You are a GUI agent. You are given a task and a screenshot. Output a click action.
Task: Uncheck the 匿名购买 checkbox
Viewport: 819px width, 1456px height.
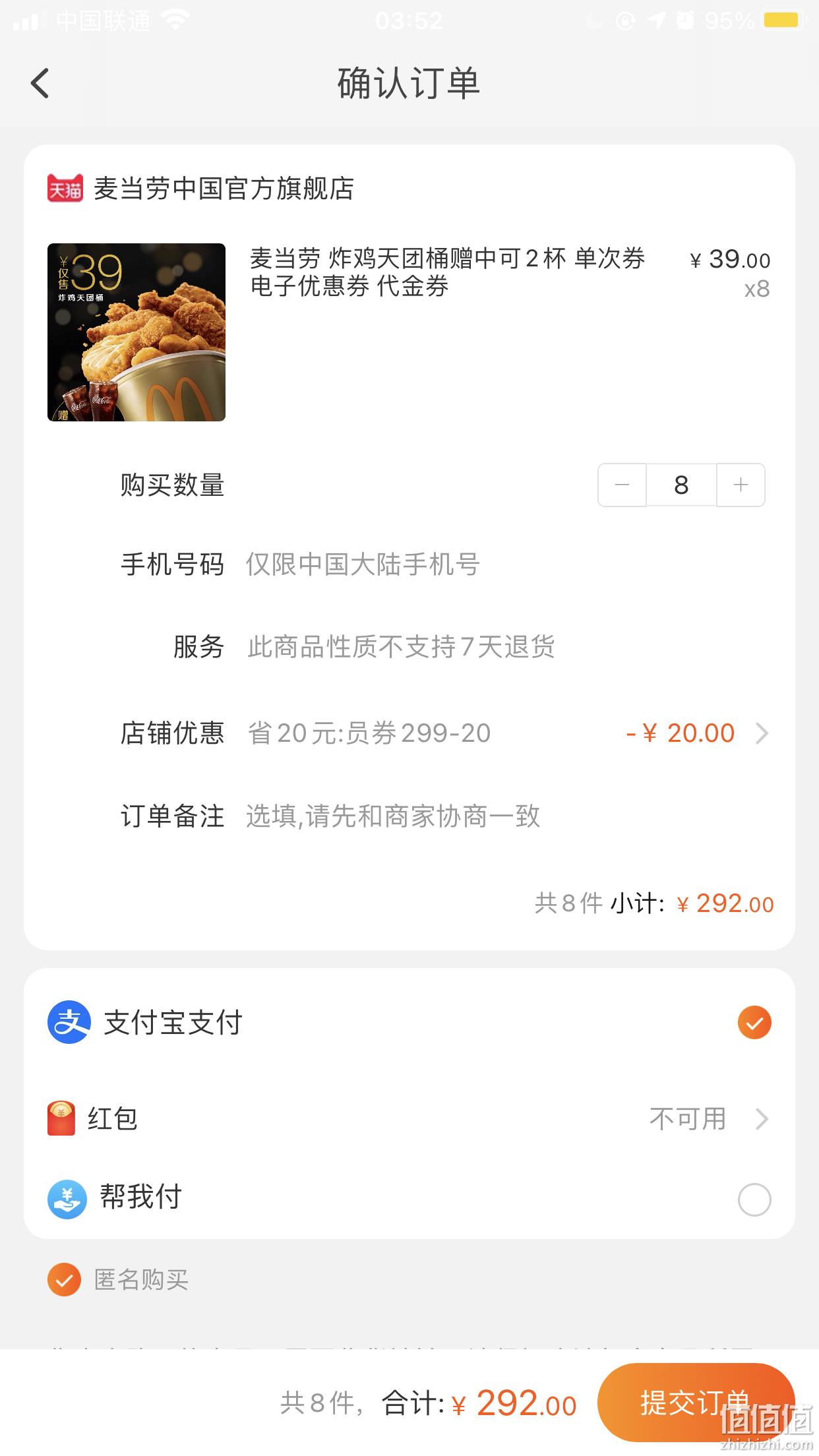point(64,1280)
